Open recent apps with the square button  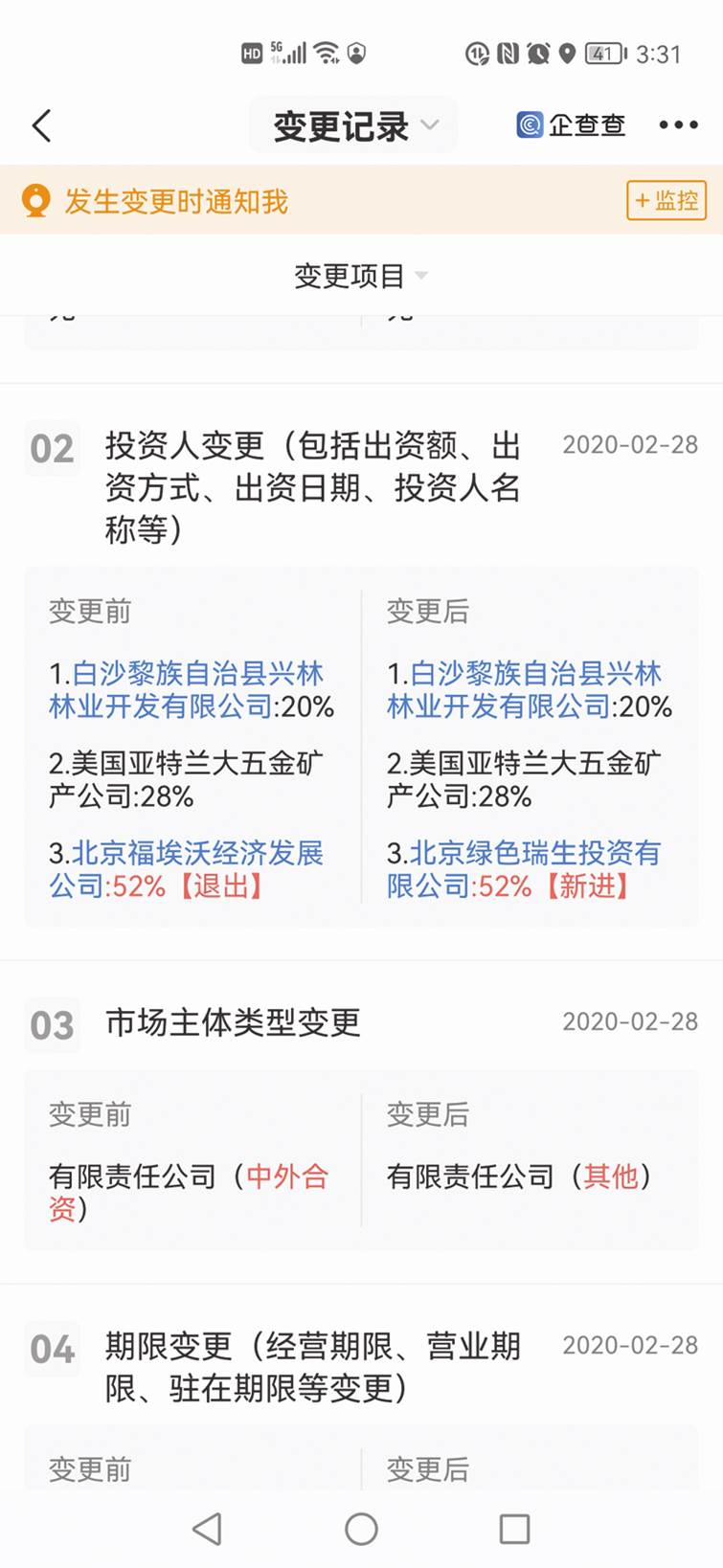[x=514, y=1529]
